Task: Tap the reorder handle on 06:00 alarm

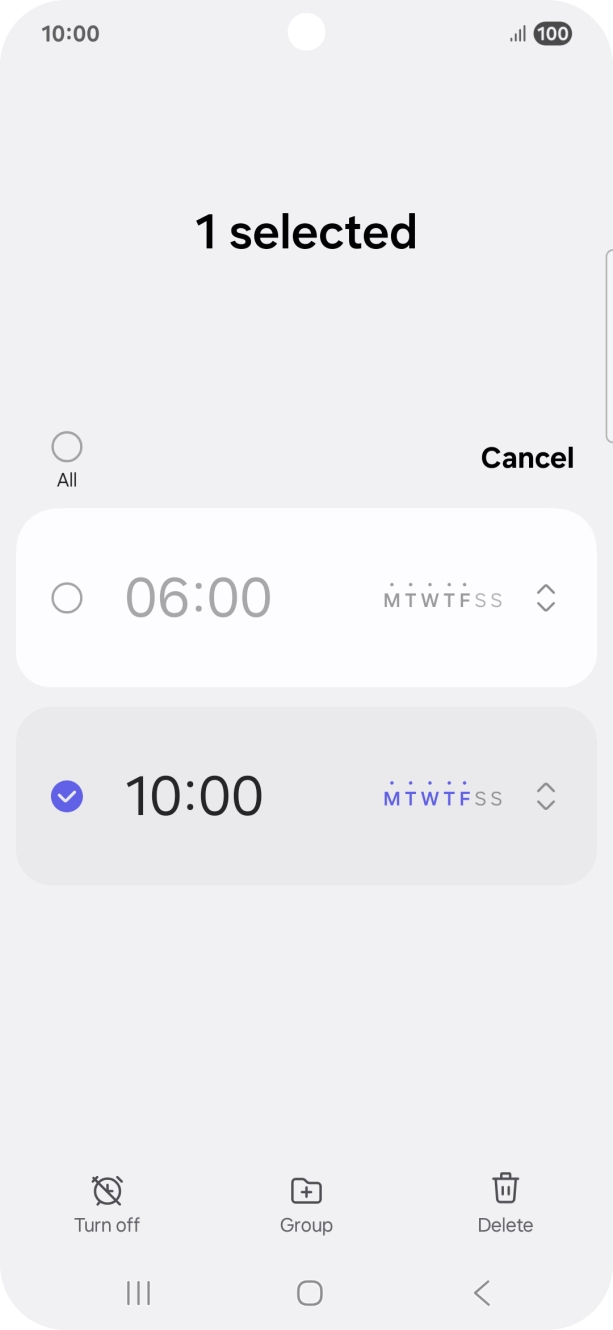Action: tap(545, 598)
